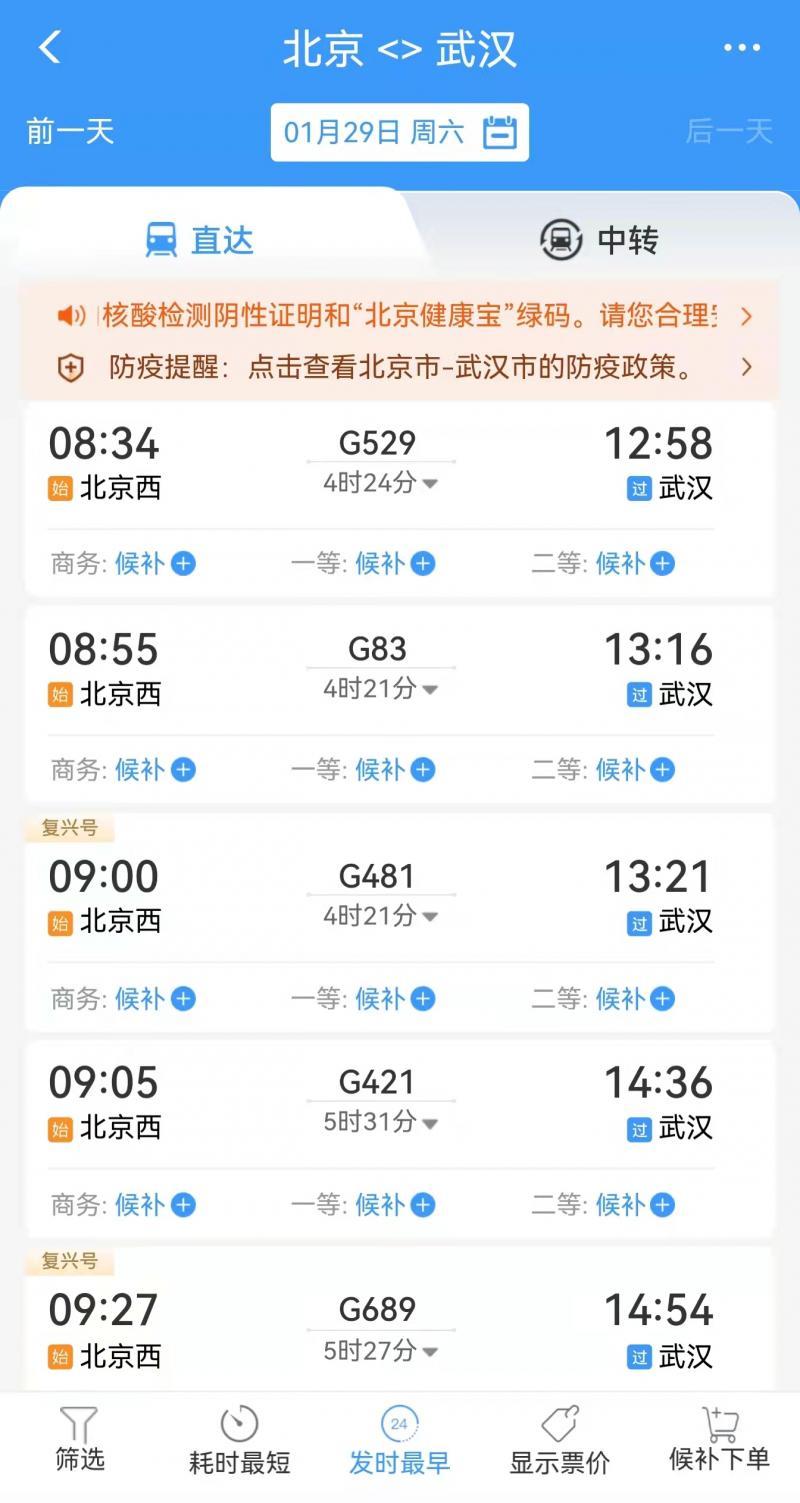This screenshot has height=1503, width=800.
Task: Select the 直达 direct trains tab
Action: click(200, 240)
